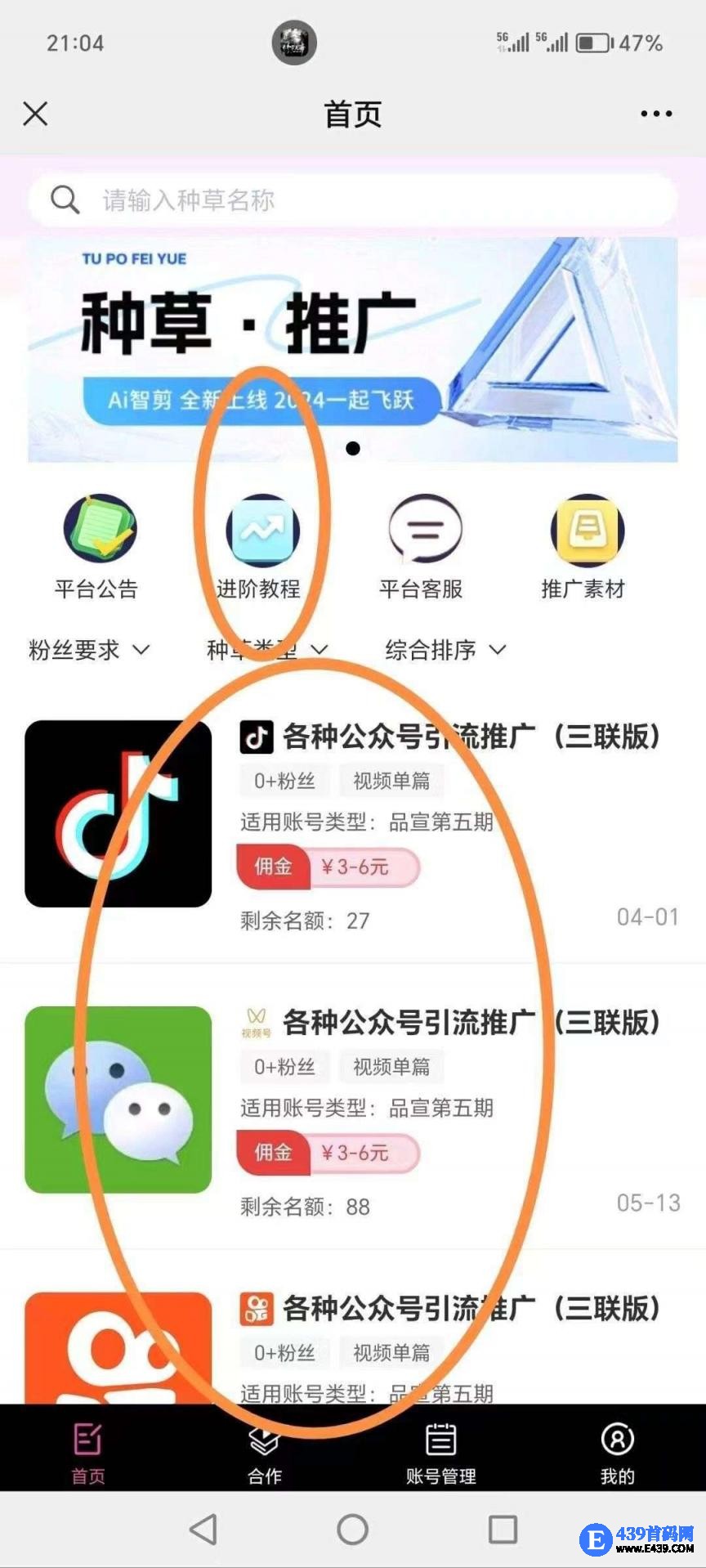Viewport: 706px width, 1568px height.
Task: Select the 首页 tab
Action: tap(88, 1450)
